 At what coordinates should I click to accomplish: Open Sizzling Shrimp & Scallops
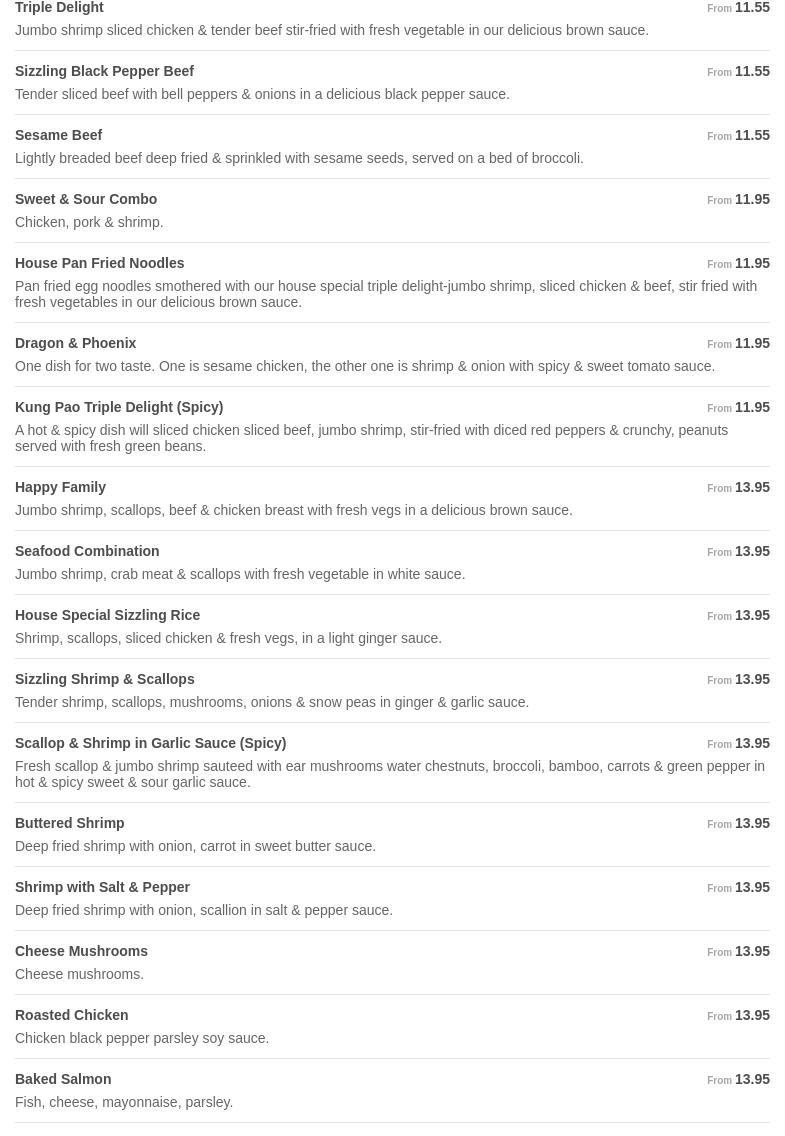pyautogui.click(x=104, y=680)
